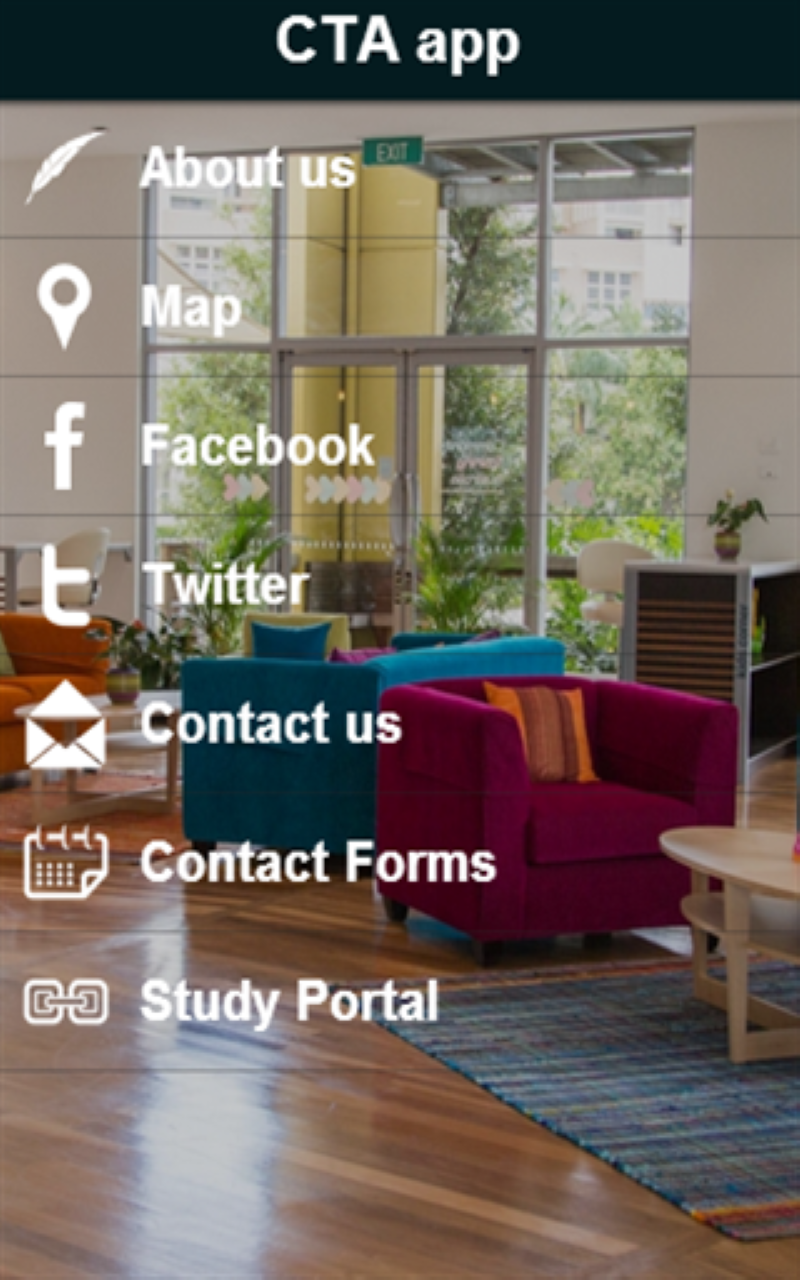Tap the calendar icon for Contact Forms
Screen dimensions: 800x1280
(x=65, y=862)
